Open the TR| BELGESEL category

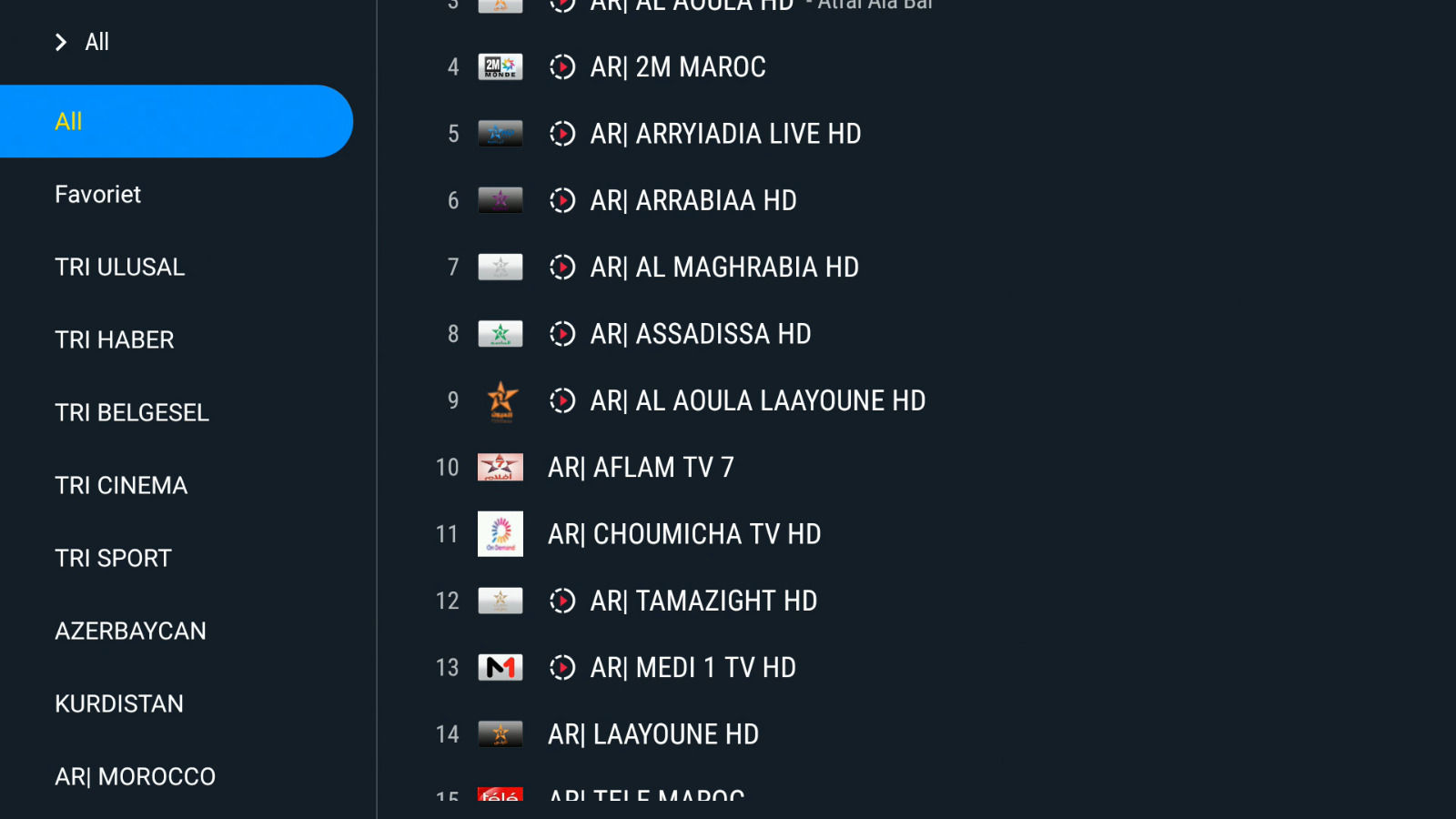click(x=131, y=413)
